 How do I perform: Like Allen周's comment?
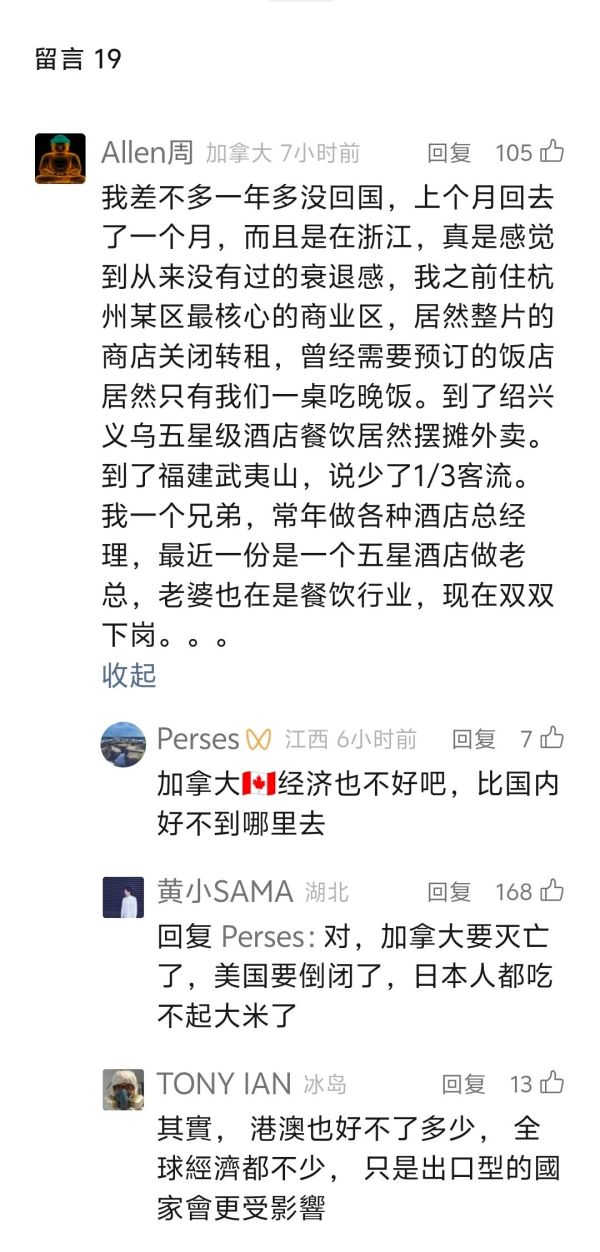pyautogui.click(x=552, y=152)
